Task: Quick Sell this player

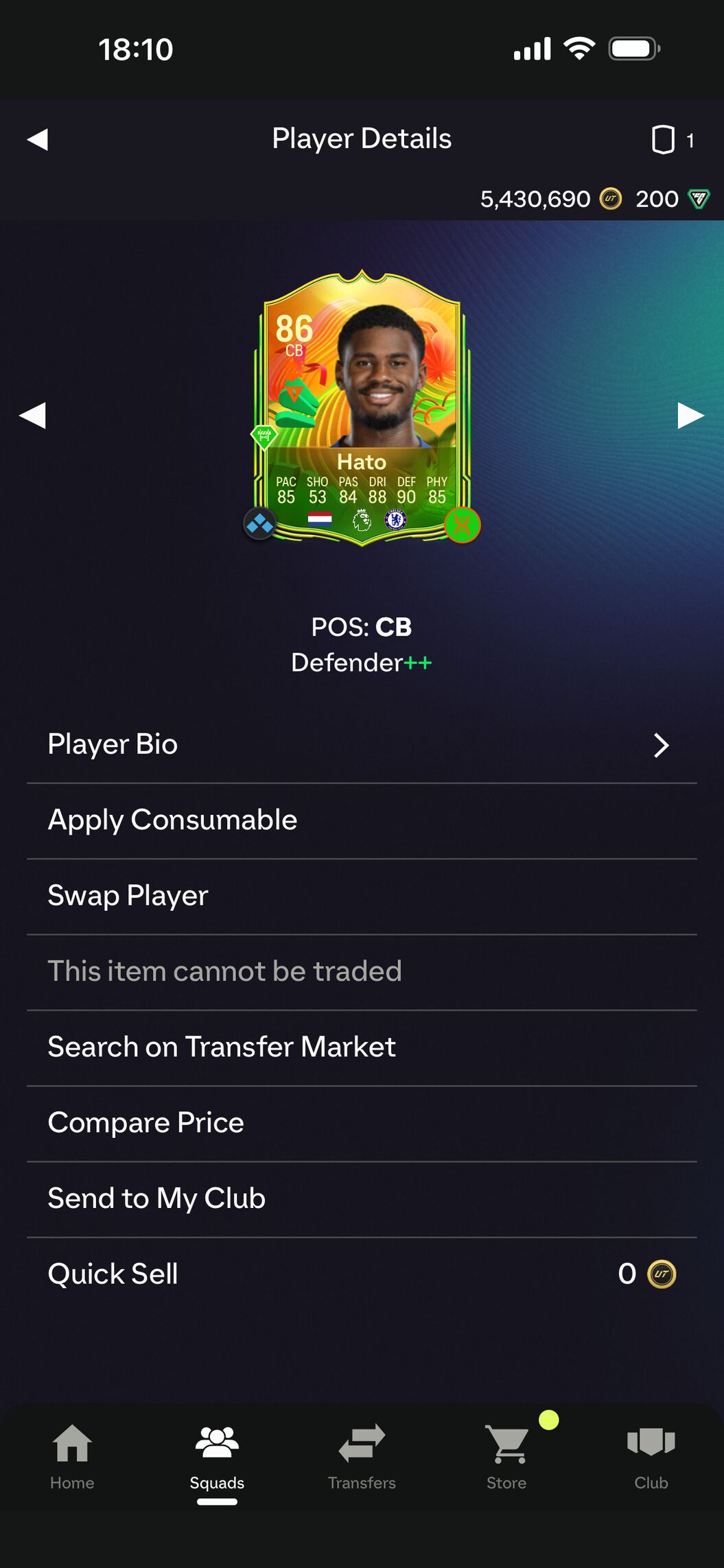Action: click(362, 1274)
